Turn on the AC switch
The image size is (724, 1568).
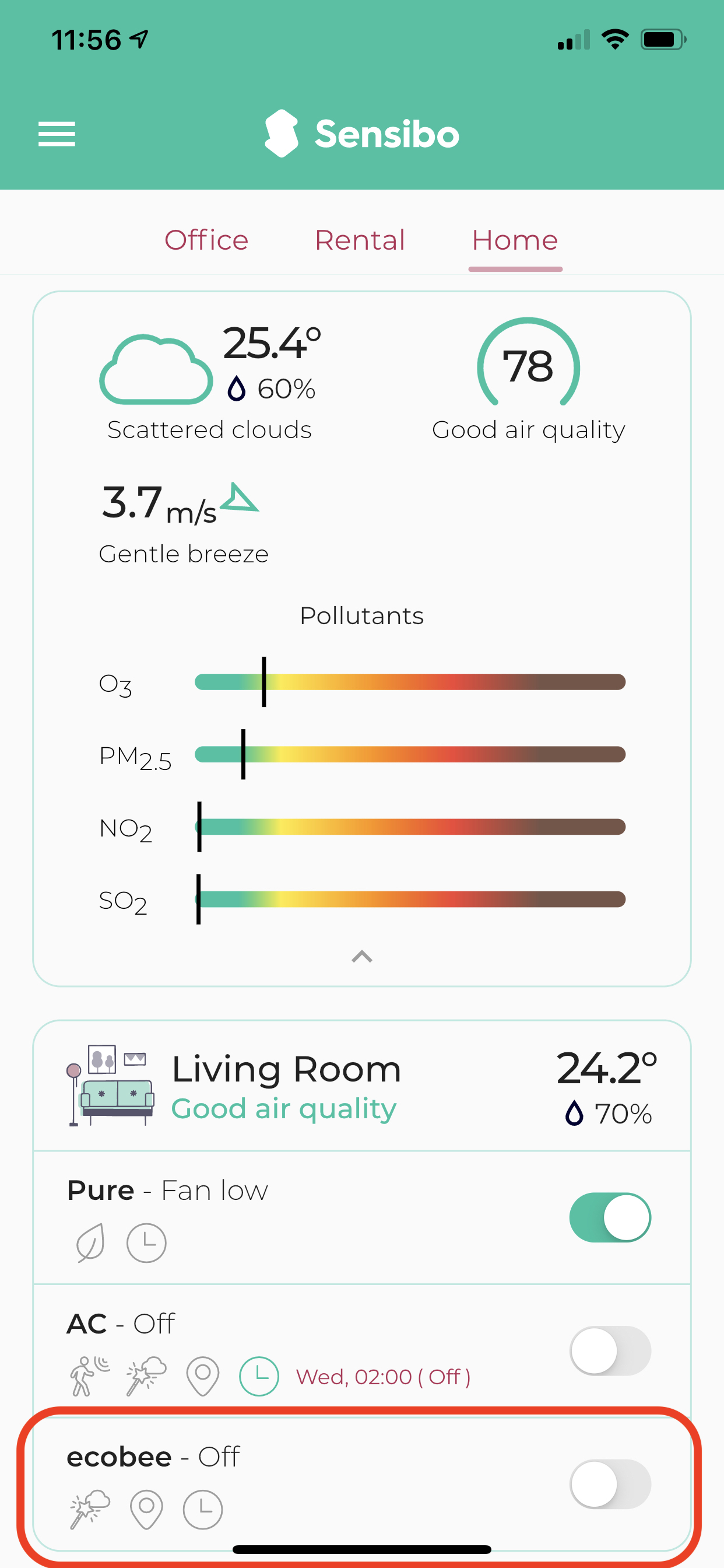(610, 1350)
